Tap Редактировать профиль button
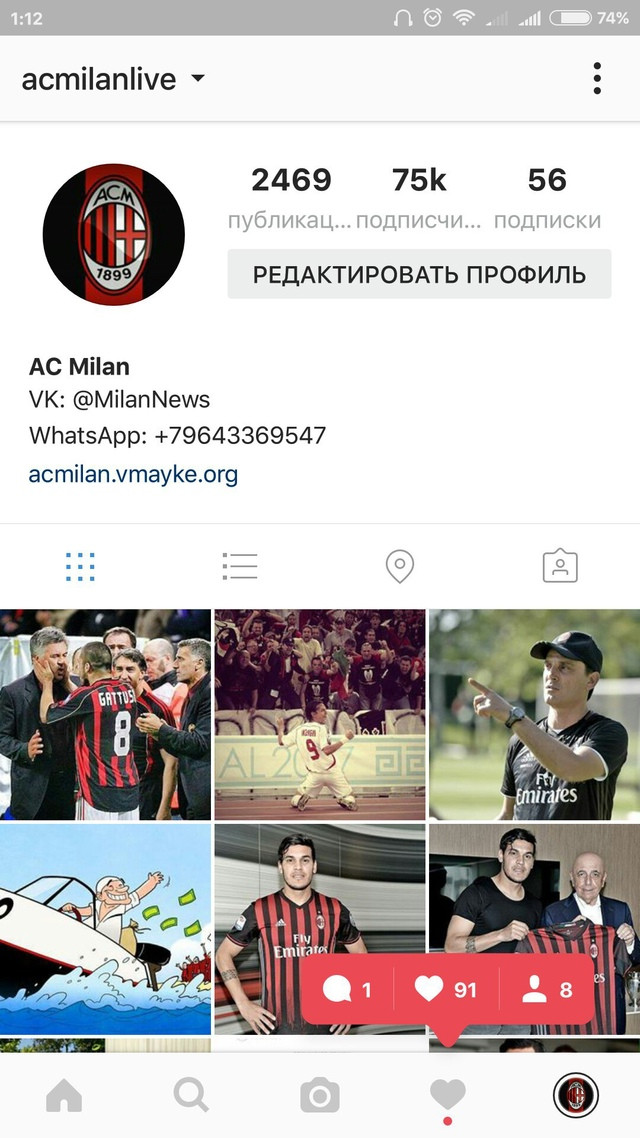Screen dimensions: 640x1138 tap(419, 274)
